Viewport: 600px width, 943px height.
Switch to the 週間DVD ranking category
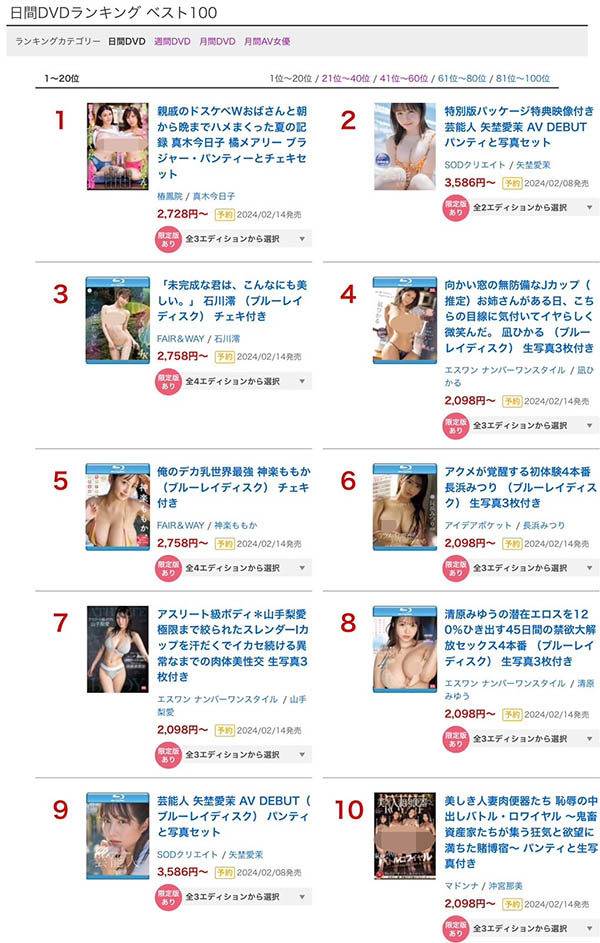pyautogui.click(x=171, y=41)
